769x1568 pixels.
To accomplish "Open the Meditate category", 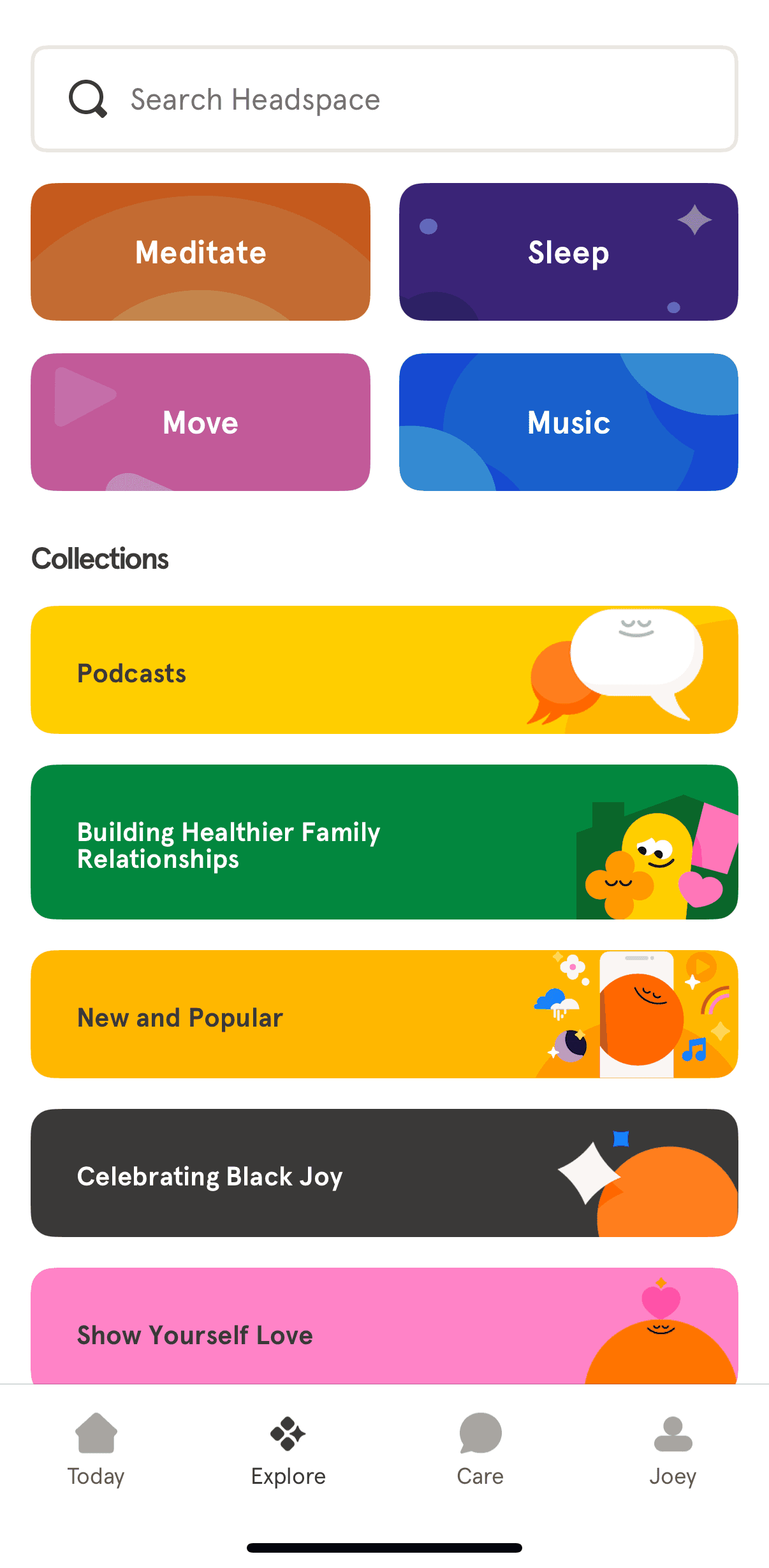I will click(200, 252).
